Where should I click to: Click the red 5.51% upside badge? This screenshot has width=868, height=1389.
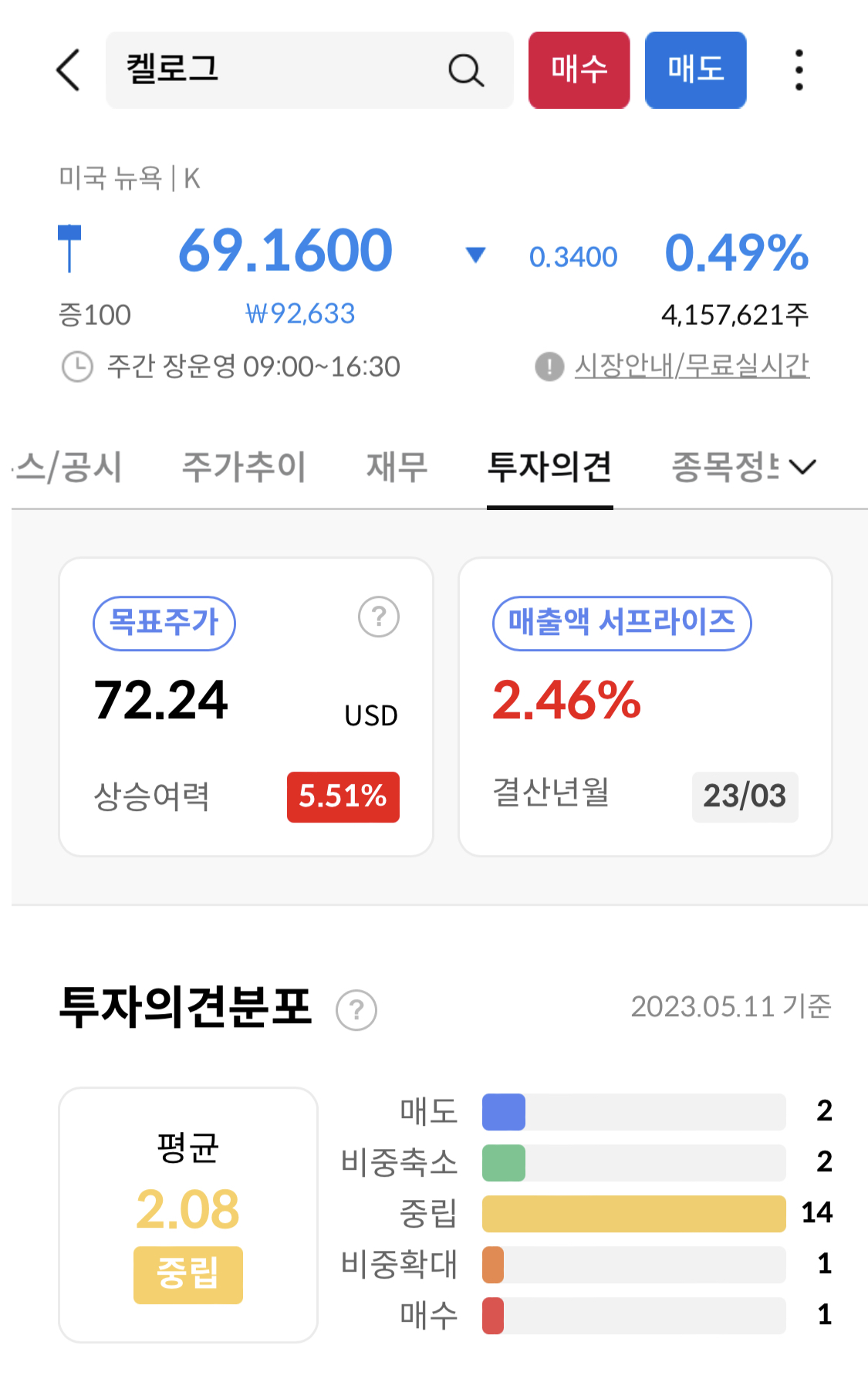pos(343,798)
